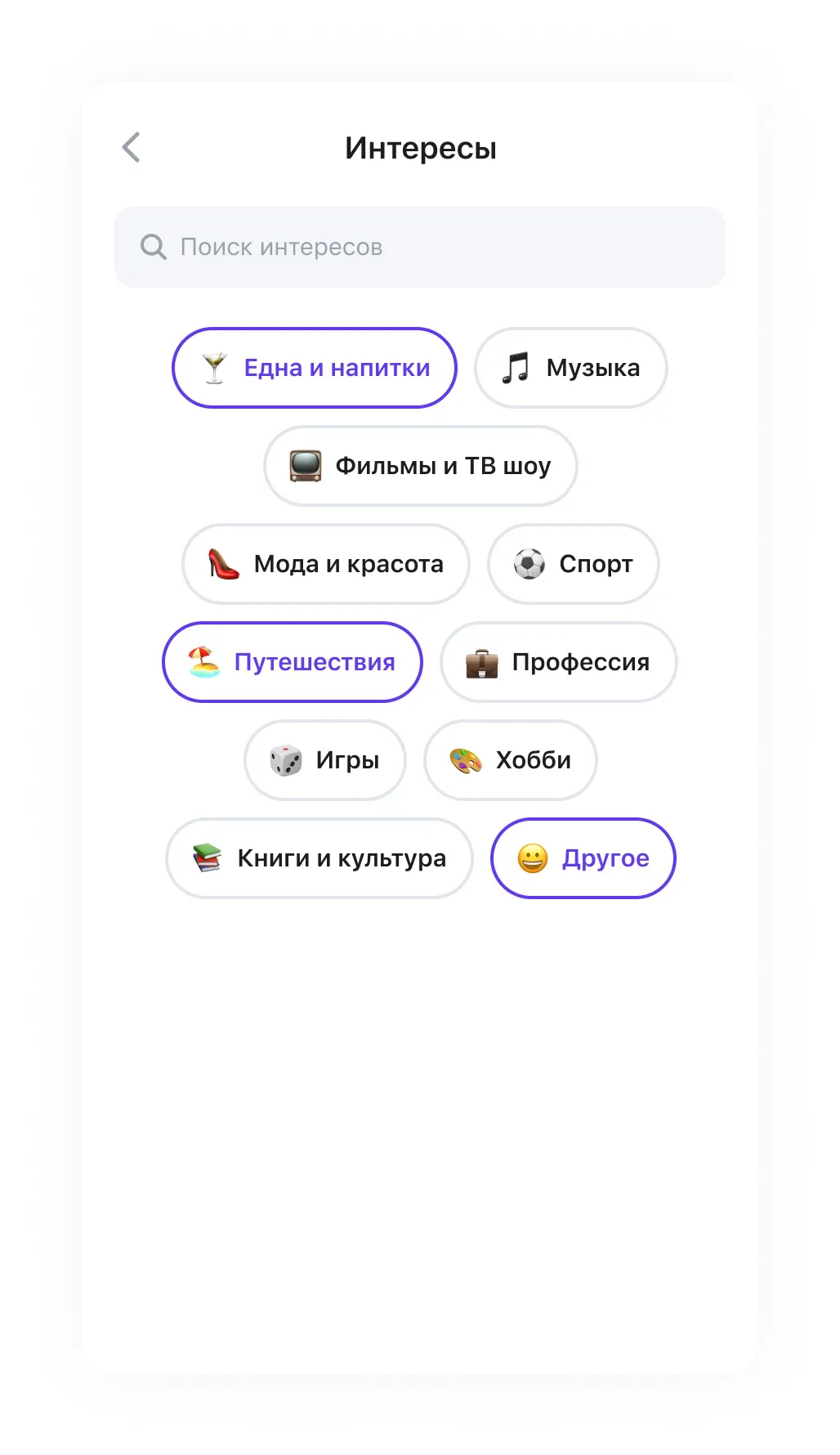Select the Профессия chip
This screenshot has width=840, height=1455.
point(559,662)
